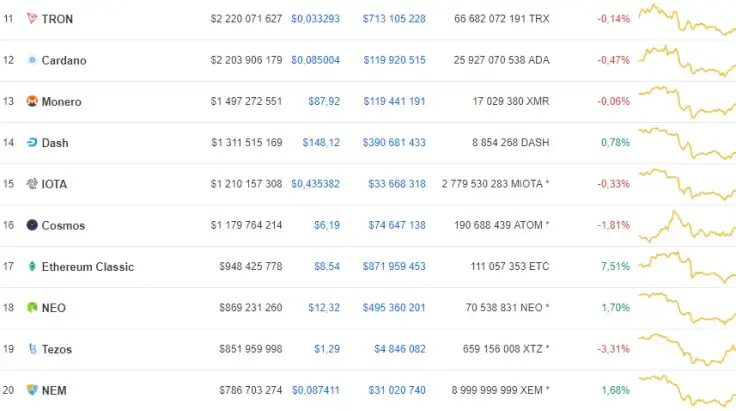
Task: Tap Dash's volume $390 681 433
Action: (x=392, y=143)
